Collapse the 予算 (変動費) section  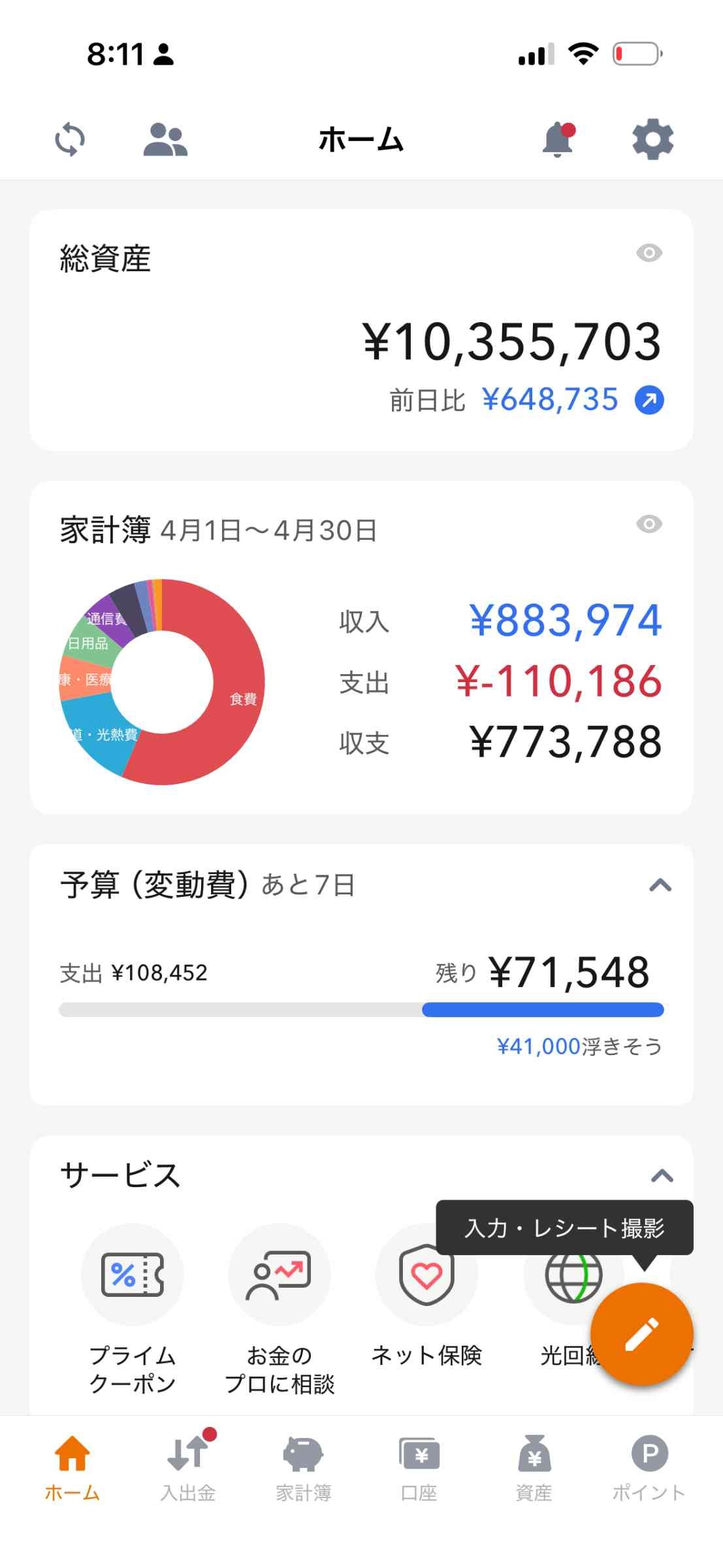(660, 885)
